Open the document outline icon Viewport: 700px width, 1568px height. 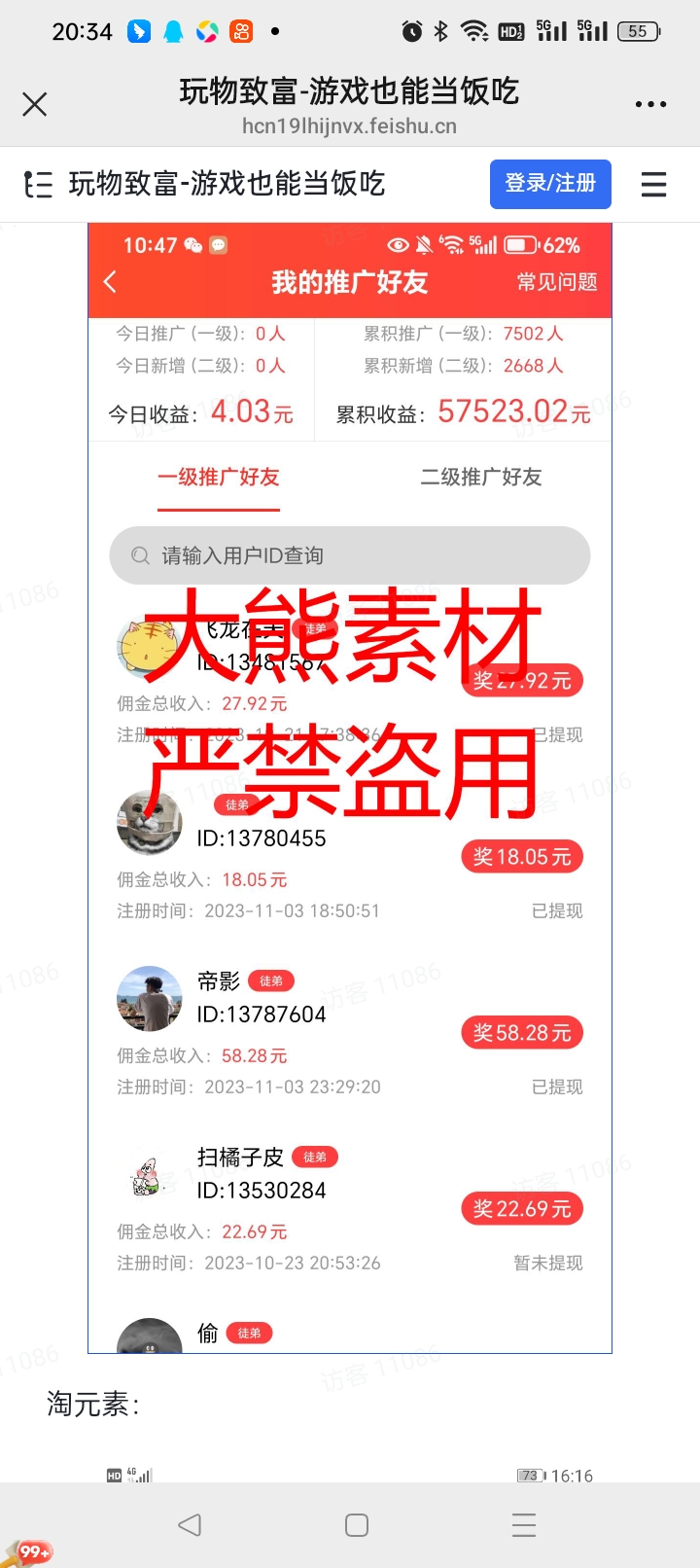pos(38,184)
